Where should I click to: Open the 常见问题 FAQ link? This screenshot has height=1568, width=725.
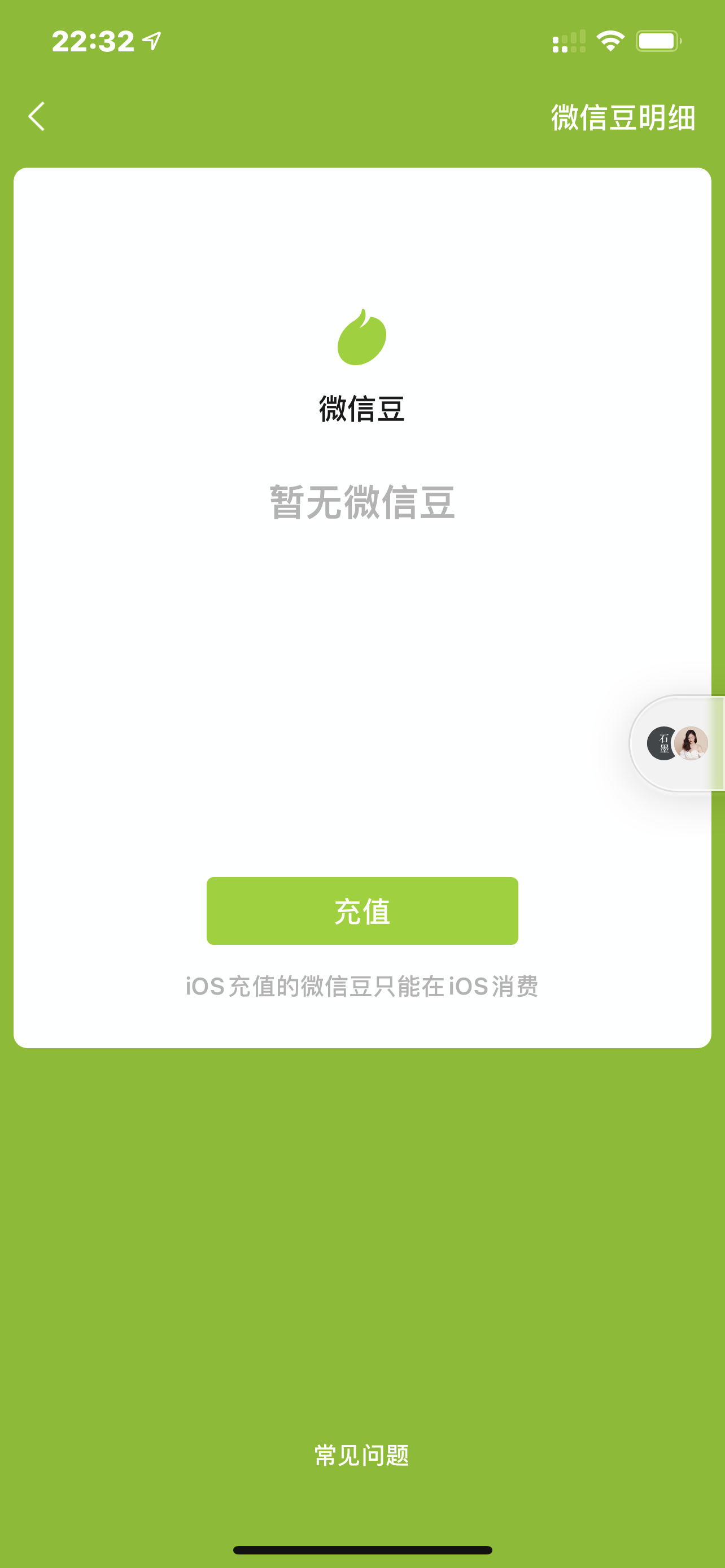pos(361,1455)
